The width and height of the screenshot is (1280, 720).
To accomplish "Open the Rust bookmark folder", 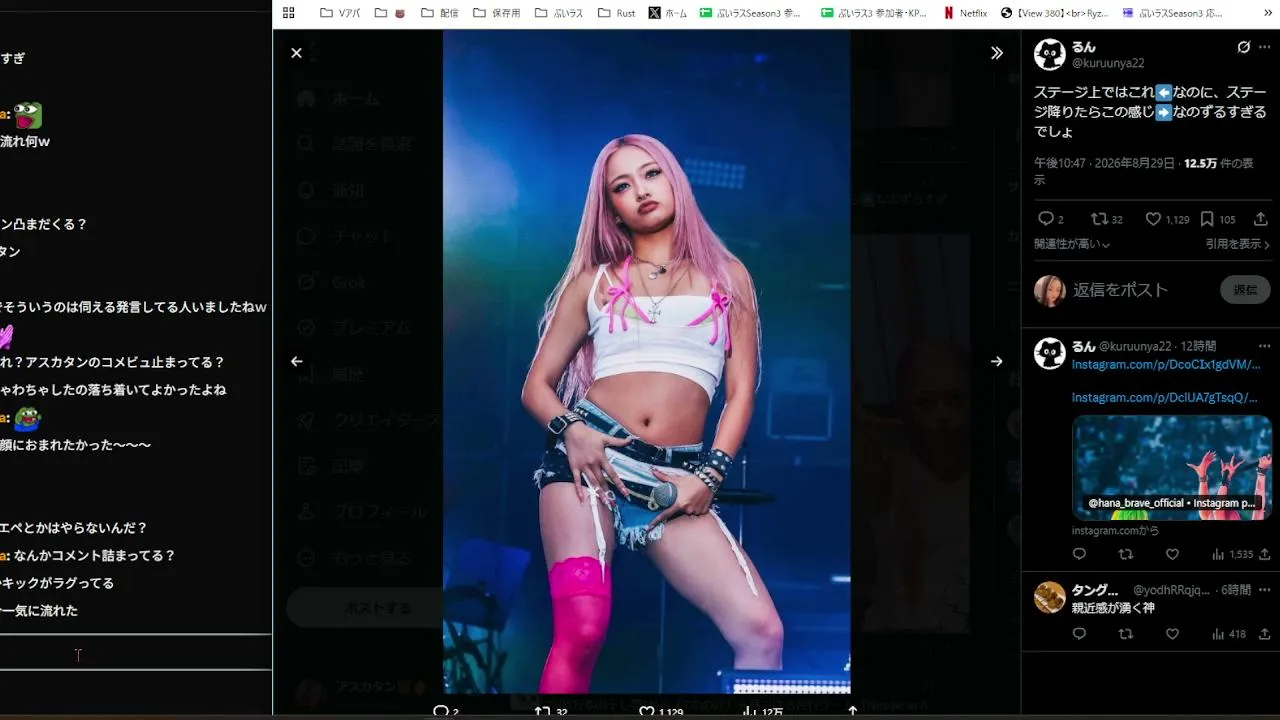I will point(616,13).
